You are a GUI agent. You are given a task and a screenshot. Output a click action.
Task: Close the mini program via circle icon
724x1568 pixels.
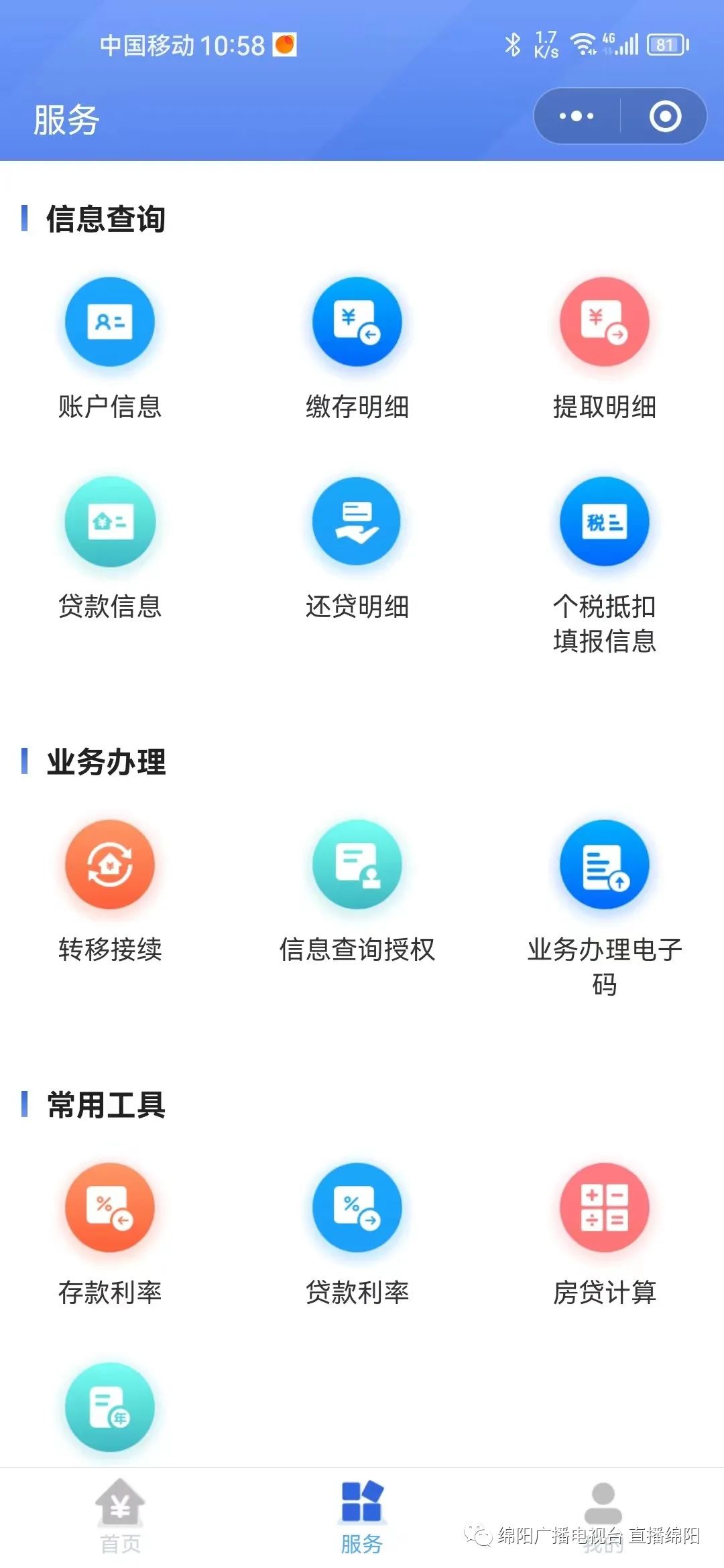[665, 116]
